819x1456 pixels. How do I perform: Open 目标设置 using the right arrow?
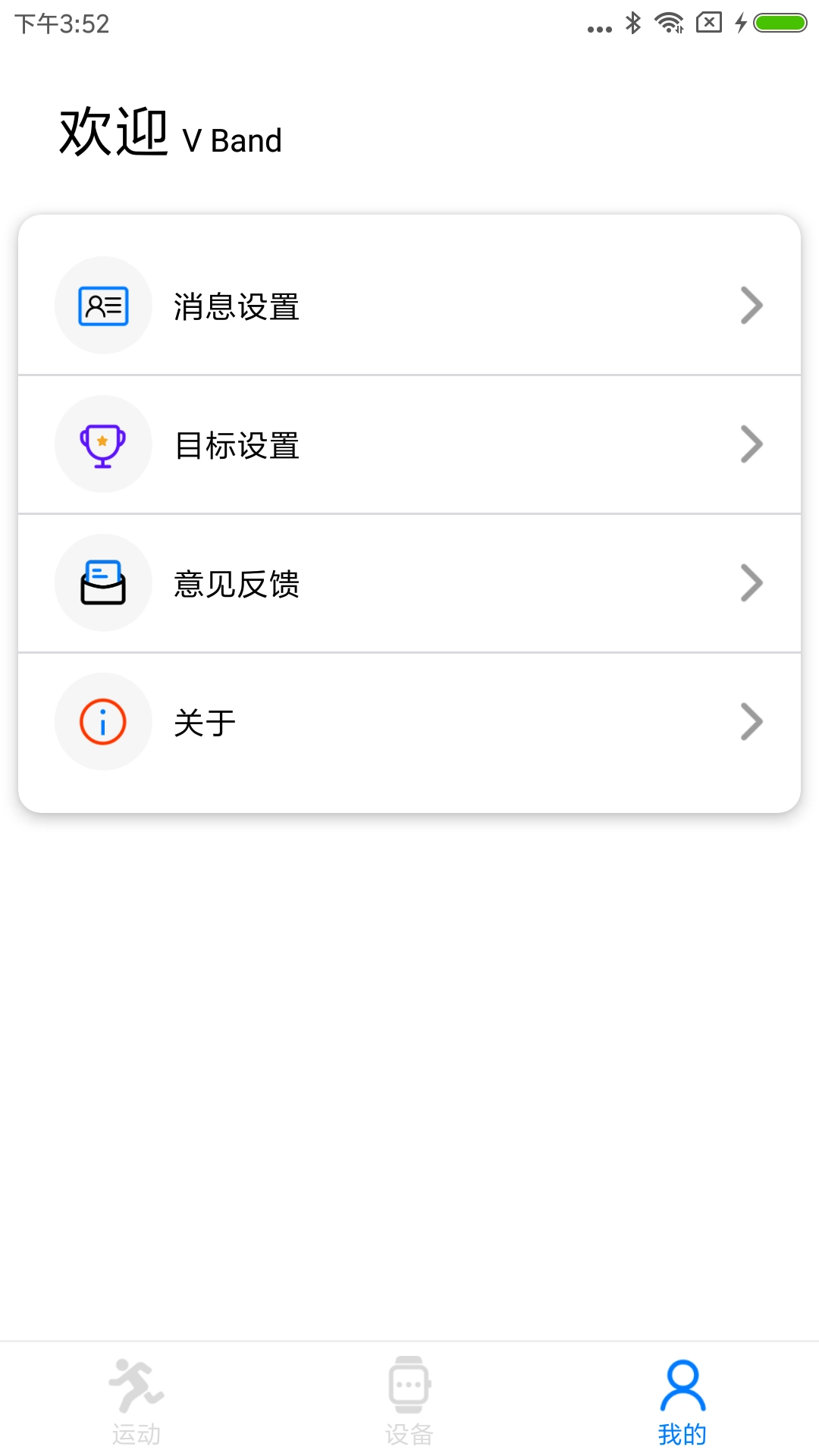(x=752, y=444)
